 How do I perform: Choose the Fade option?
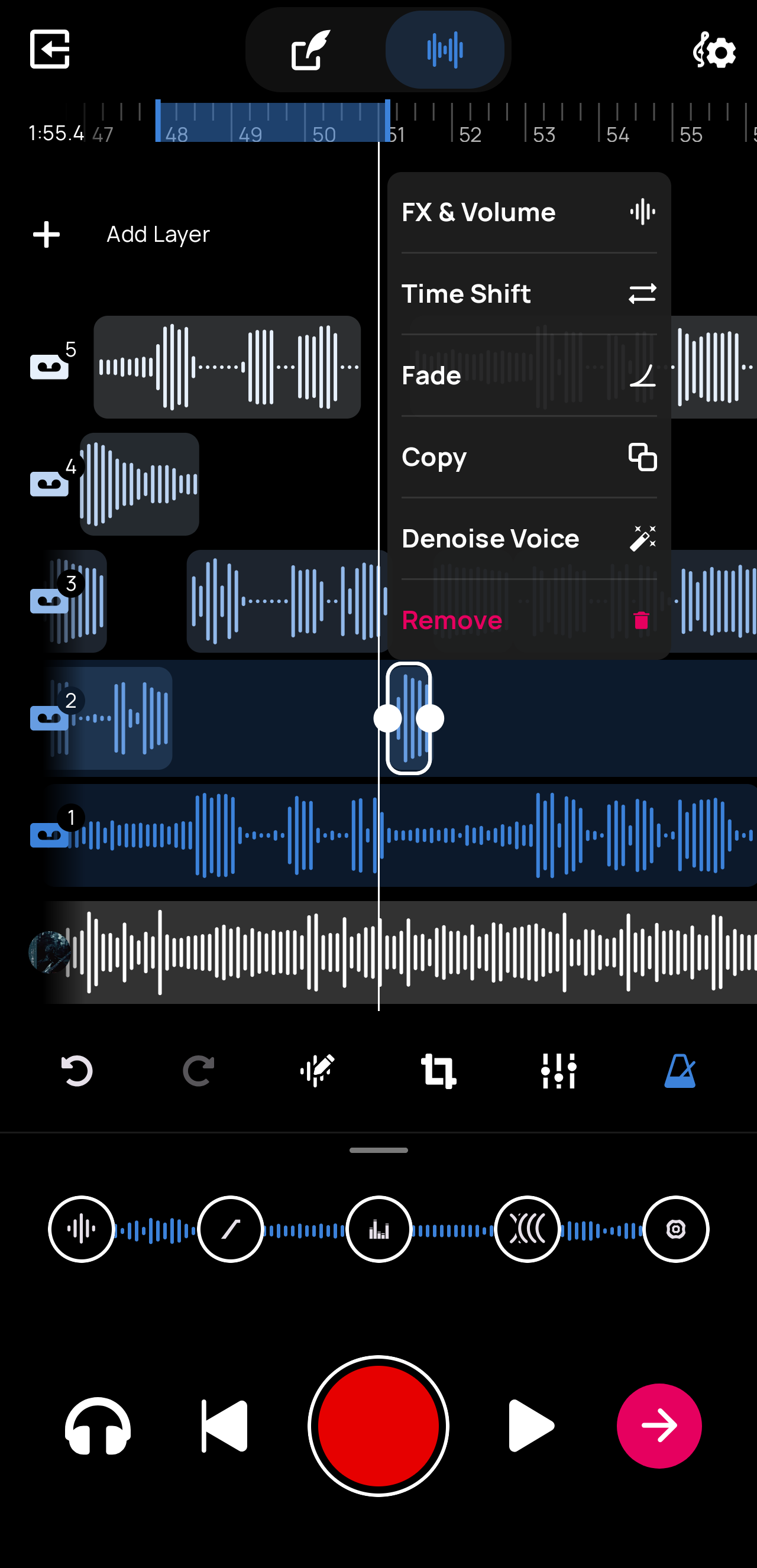pos(529,375)
